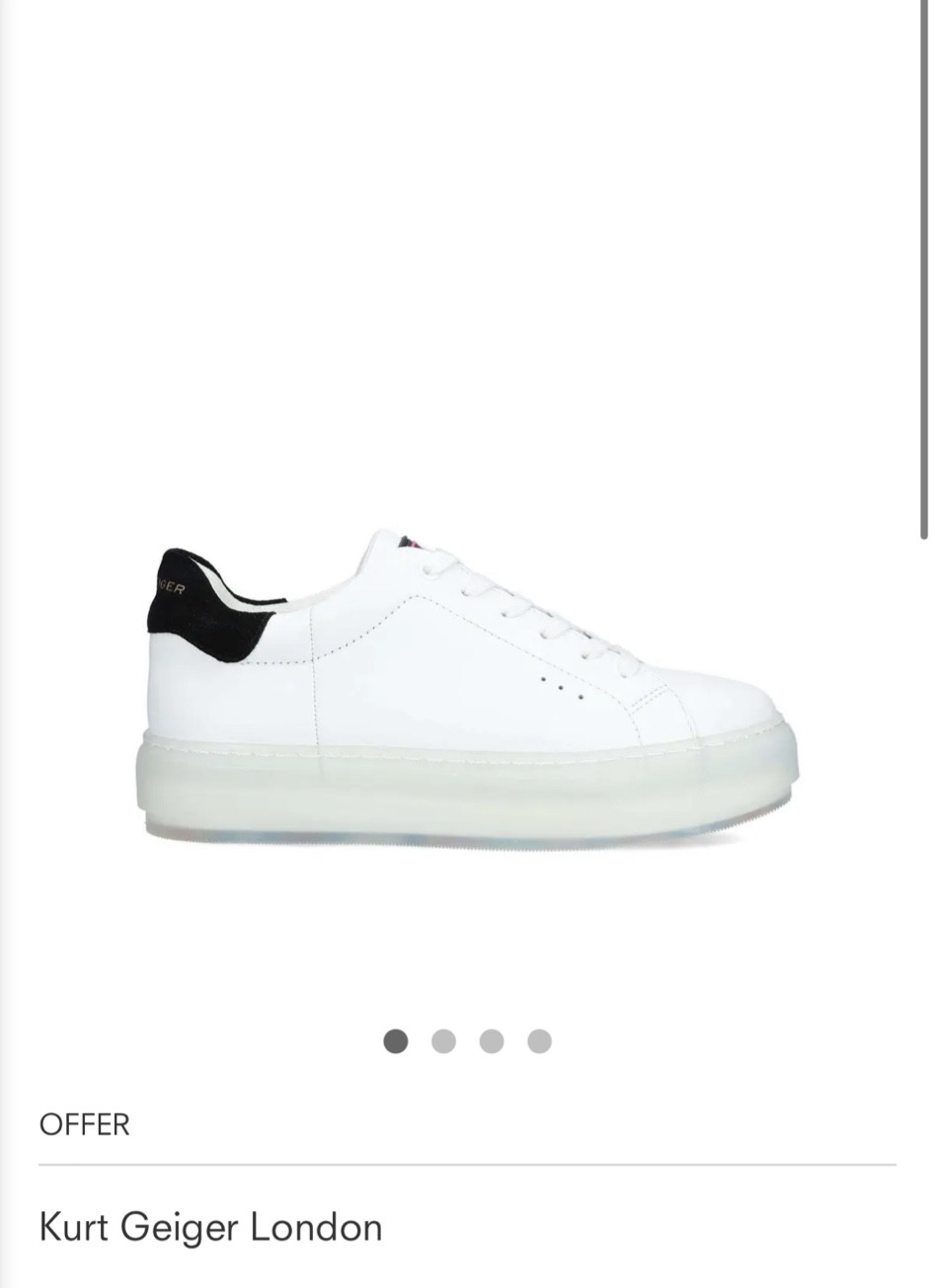Jump to the second image dot
935x1288 pixels.
click(444, 1041)
